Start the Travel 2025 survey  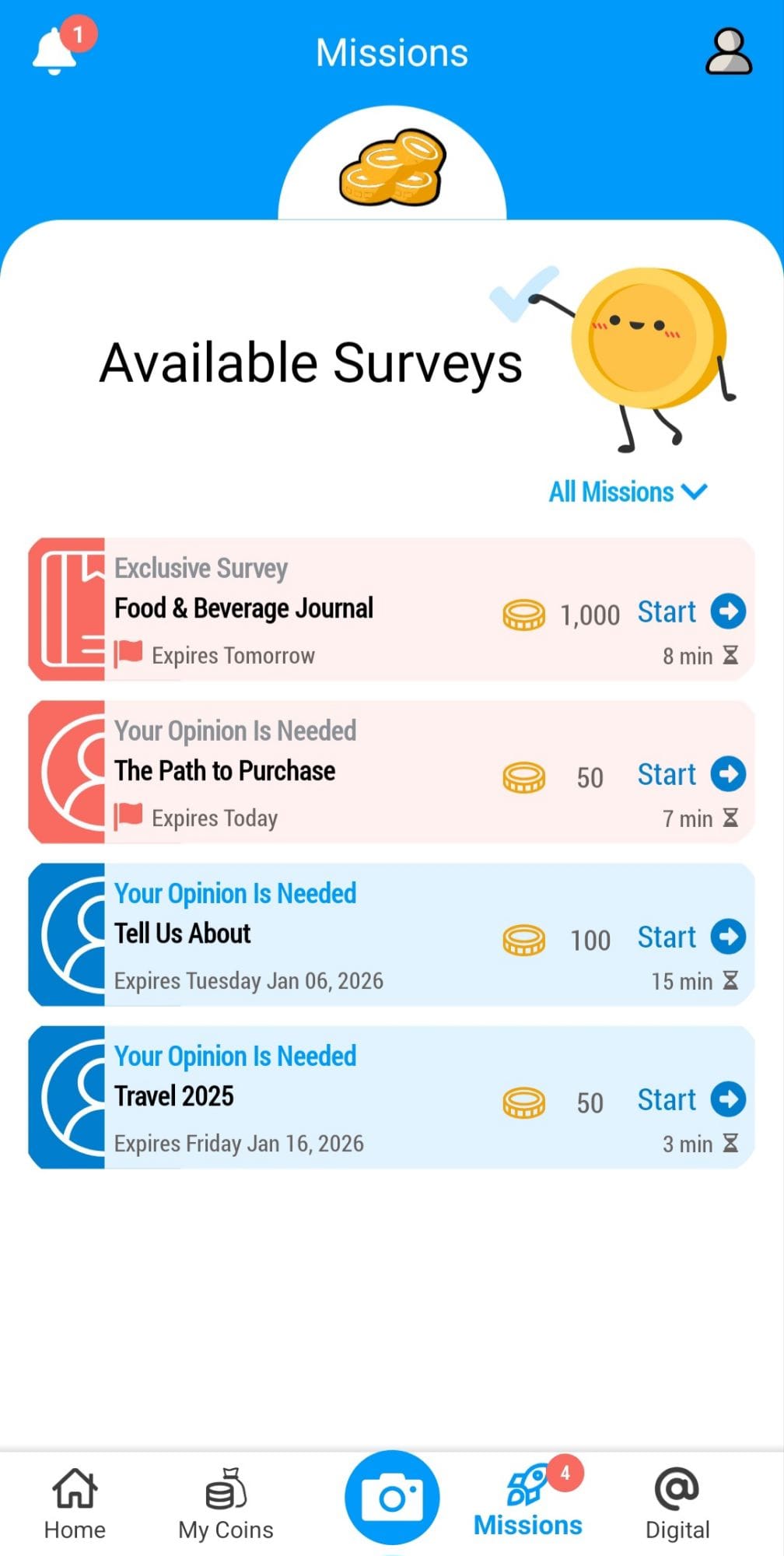(691, 1099)
